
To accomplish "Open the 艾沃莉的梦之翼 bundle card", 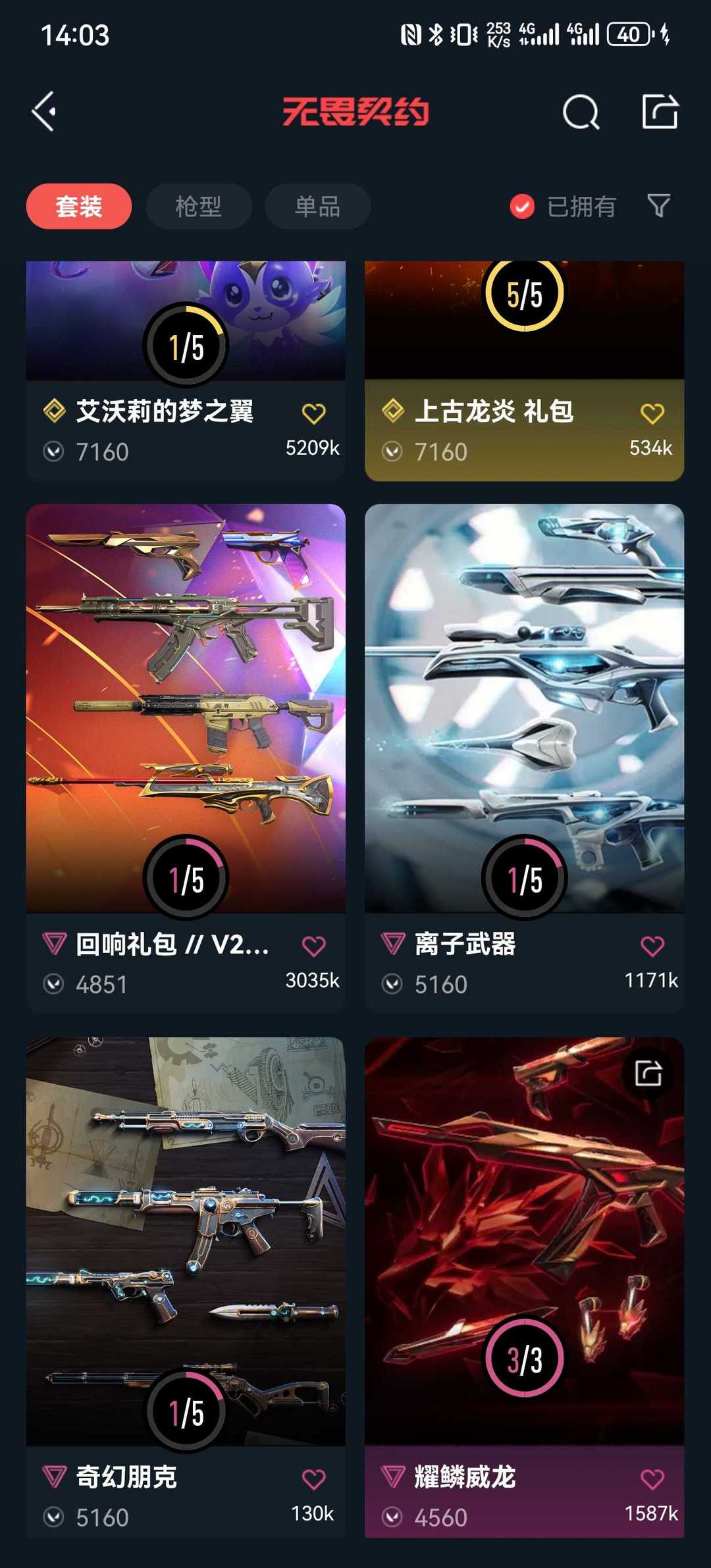I will (165, 411).
